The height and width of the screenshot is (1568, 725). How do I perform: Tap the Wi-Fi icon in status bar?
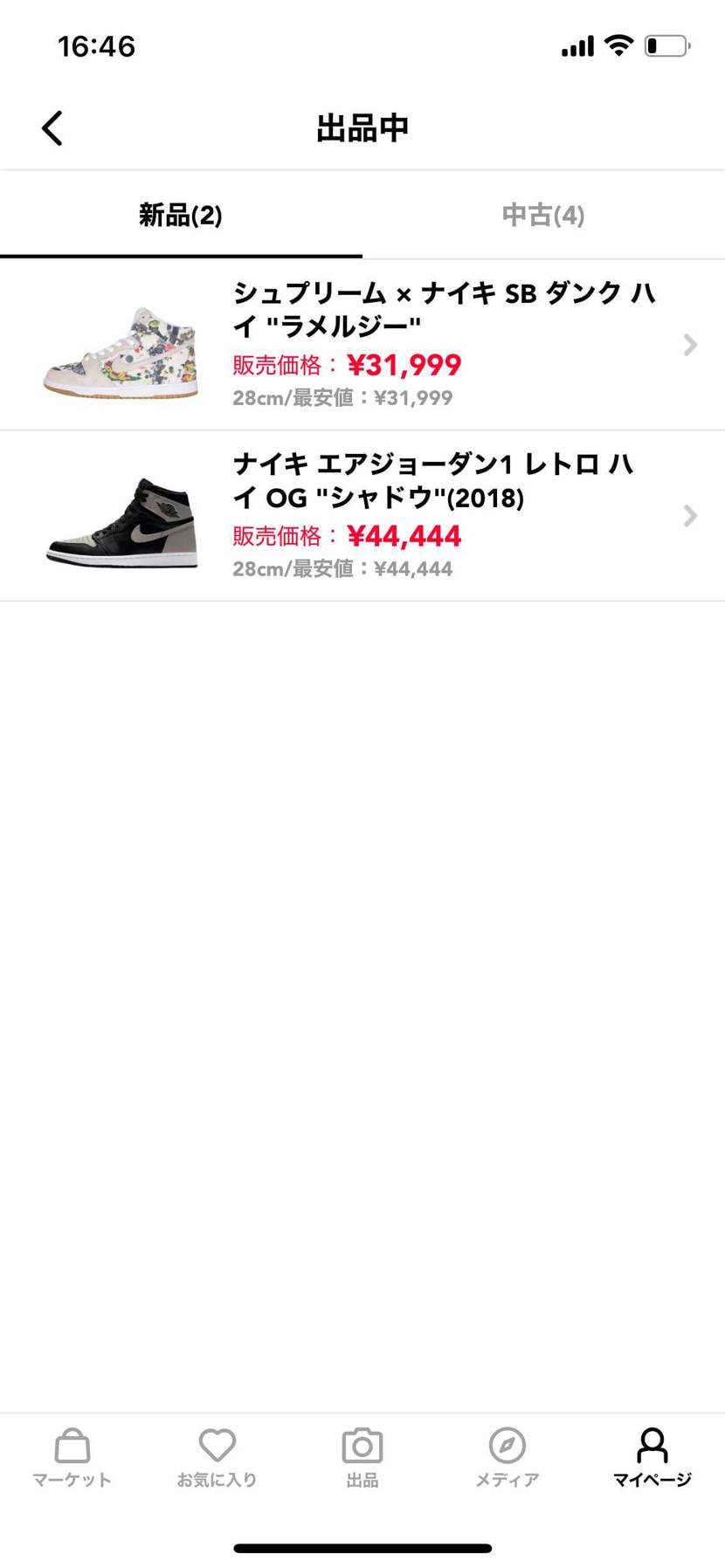(620, 45)
